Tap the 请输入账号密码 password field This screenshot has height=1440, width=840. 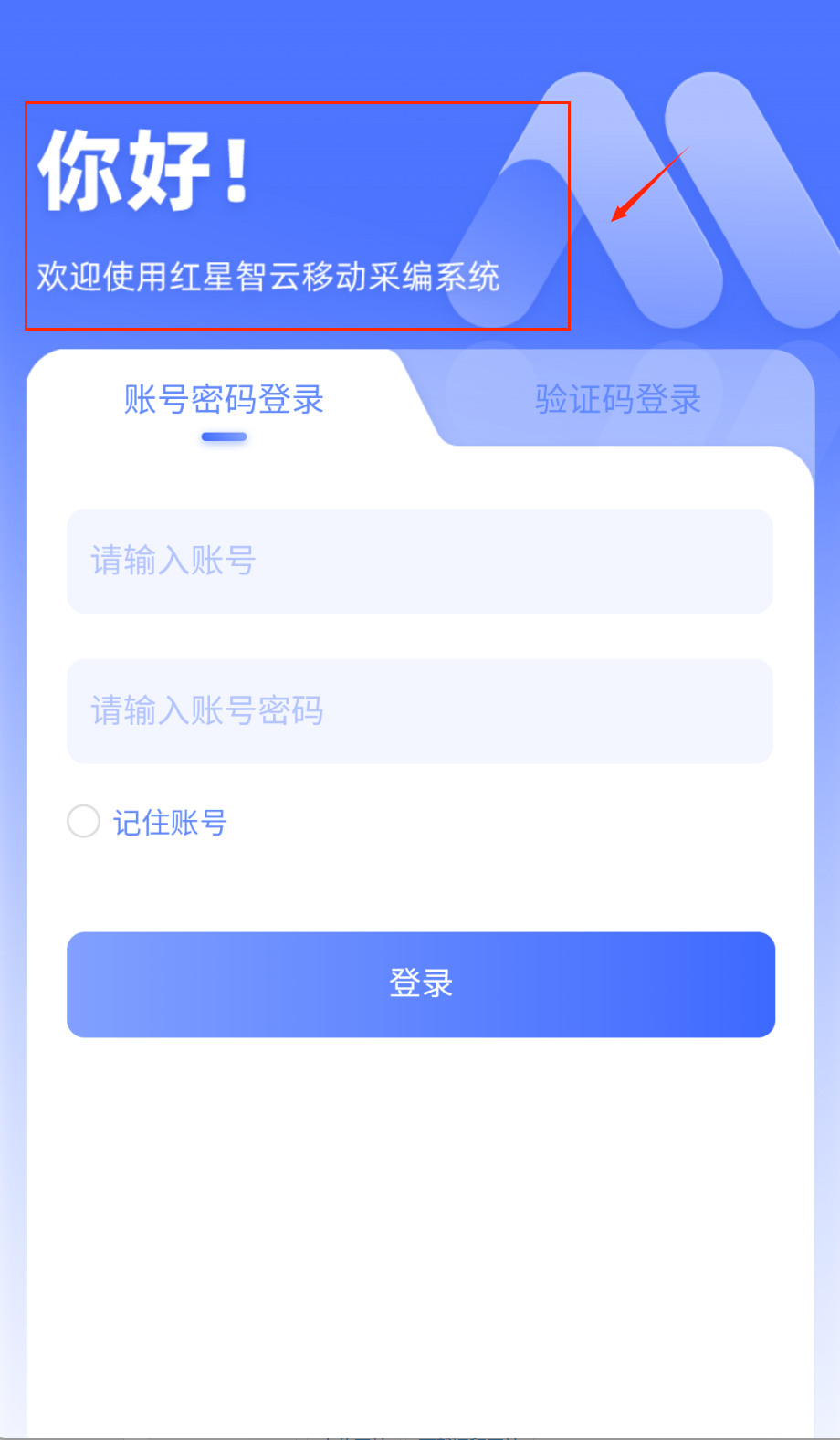click(x=420, y=711)
